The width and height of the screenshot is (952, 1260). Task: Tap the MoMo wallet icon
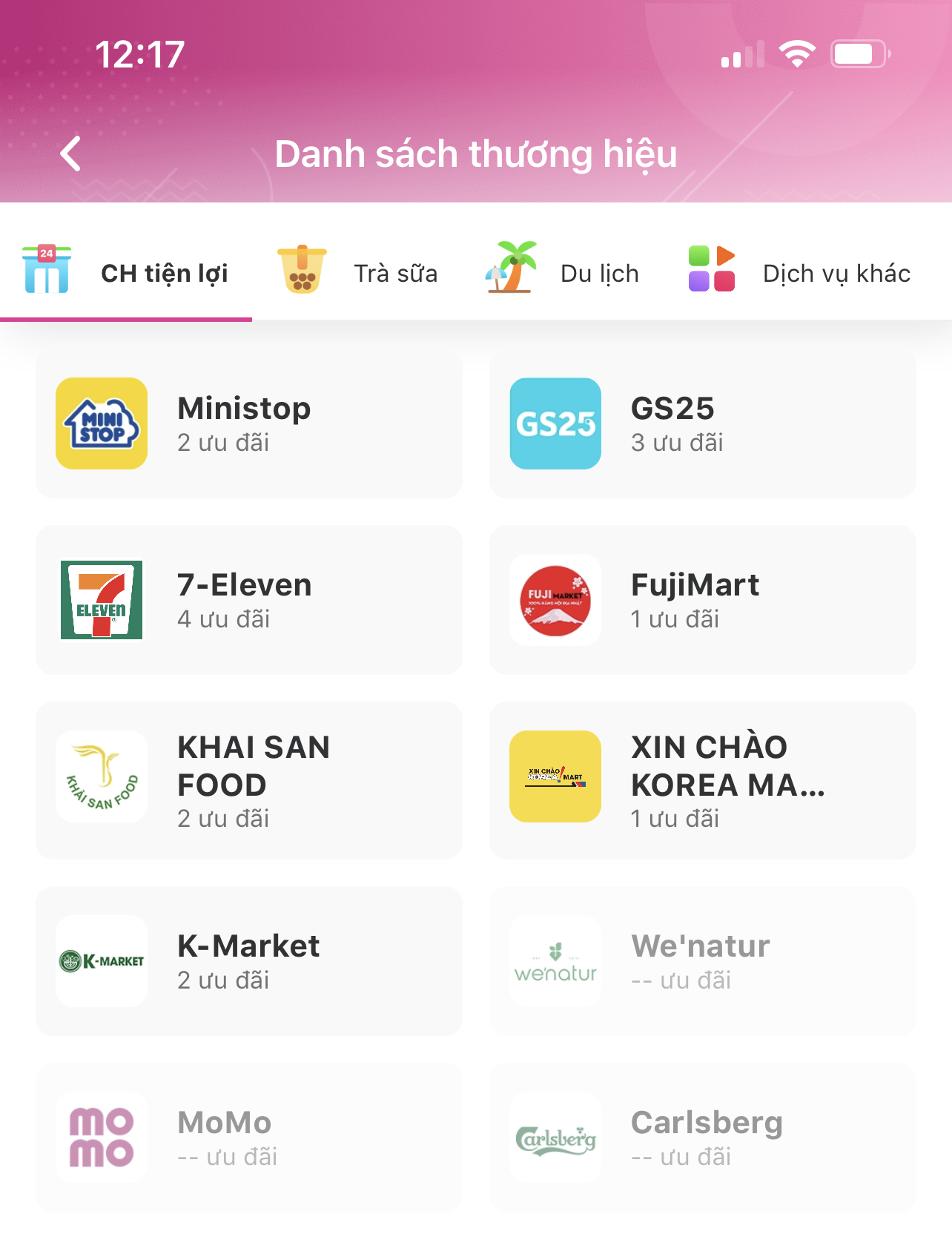tap(101, 1137)
